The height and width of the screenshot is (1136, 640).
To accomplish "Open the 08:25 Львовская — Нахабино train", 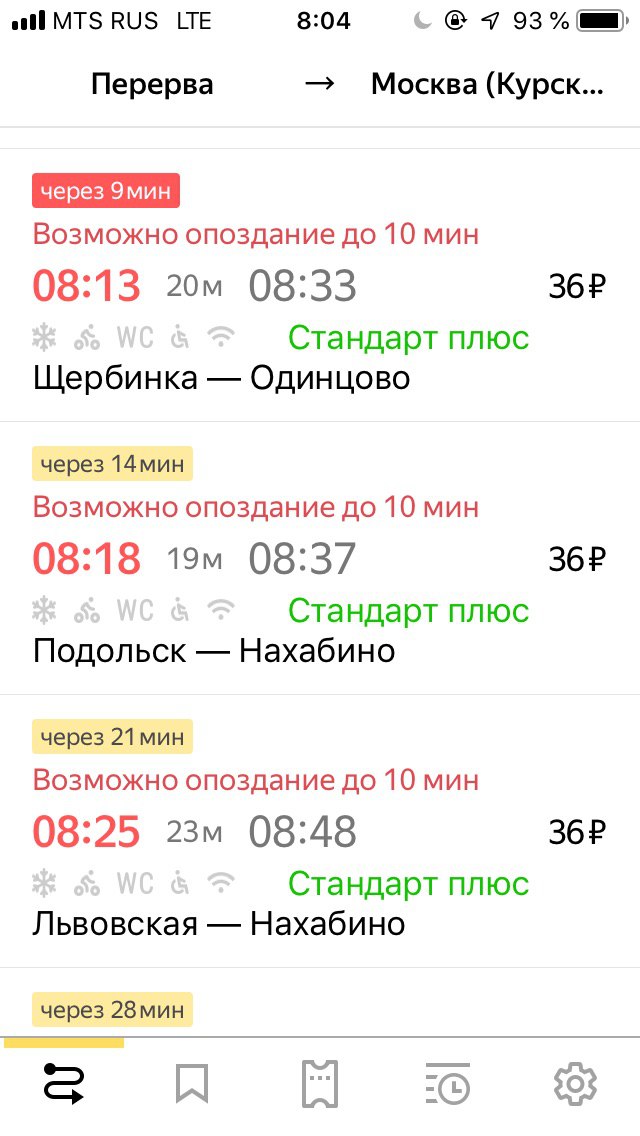I will tap(320, 831).
